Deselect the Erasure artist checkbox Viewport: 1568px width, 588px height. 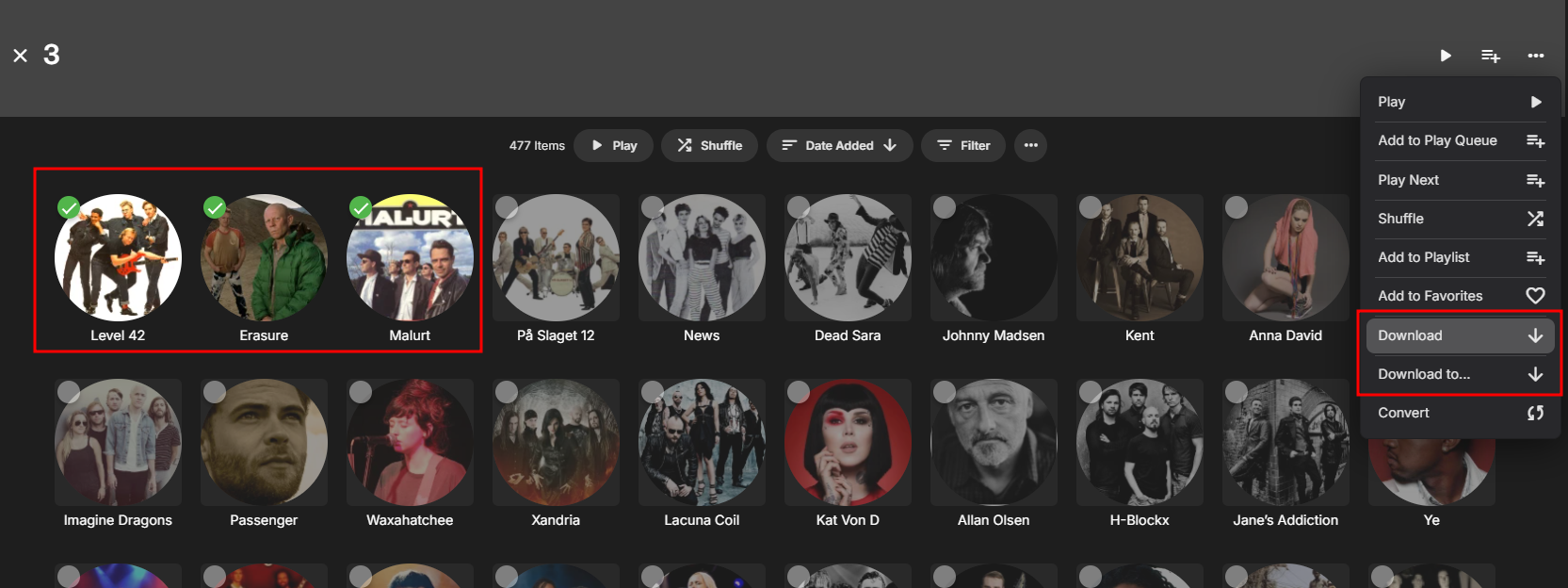tap(215, 207)
